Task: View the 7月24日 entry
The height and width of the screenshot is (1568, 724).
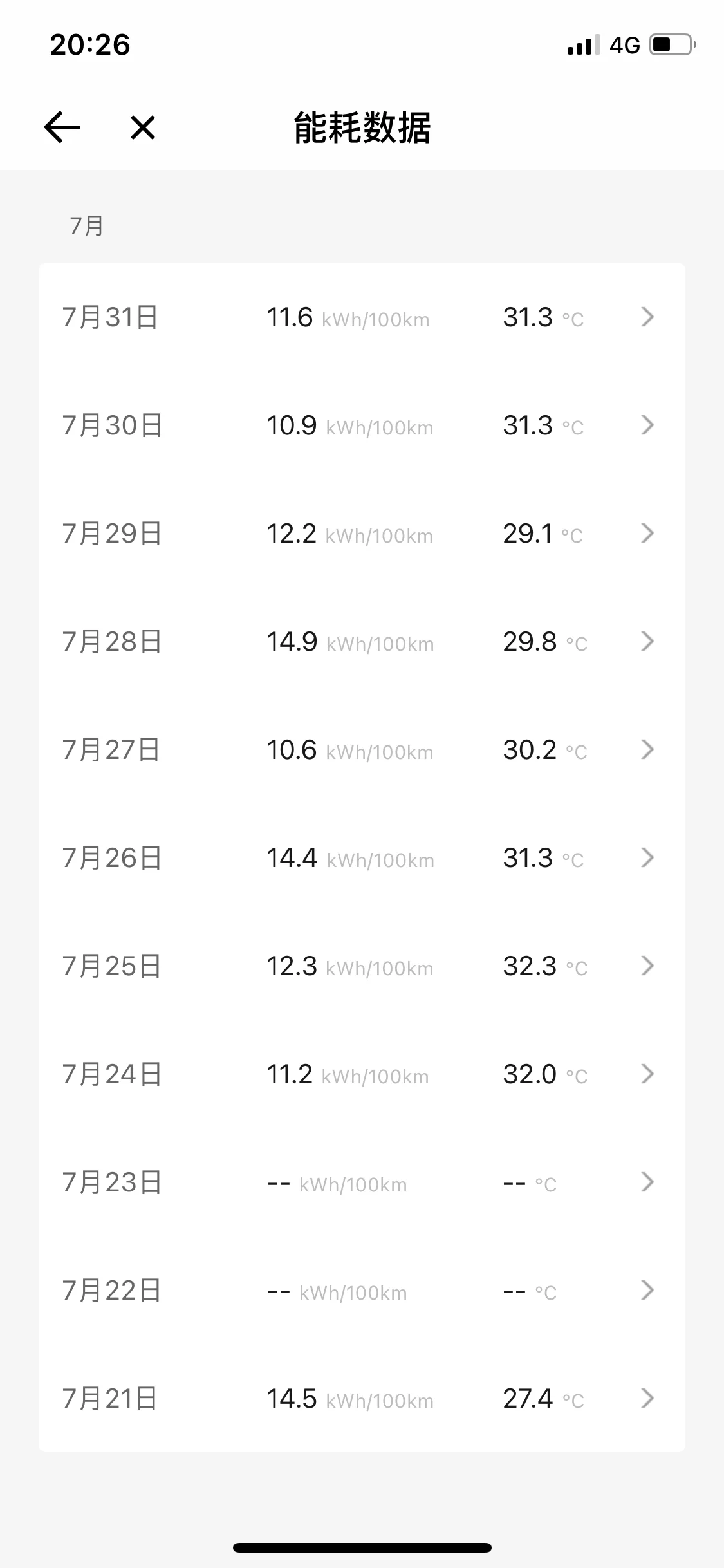Action: [x=362, y=1074]
